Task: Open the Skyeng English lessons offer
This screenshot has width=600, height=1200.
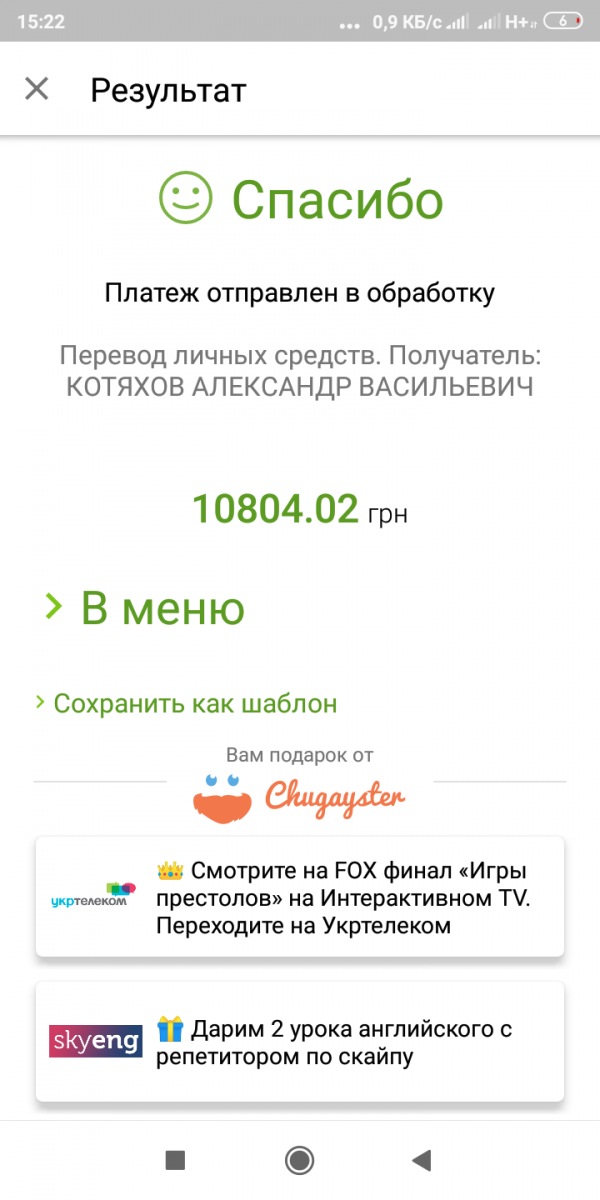Action: click(x=300, y=1042)
